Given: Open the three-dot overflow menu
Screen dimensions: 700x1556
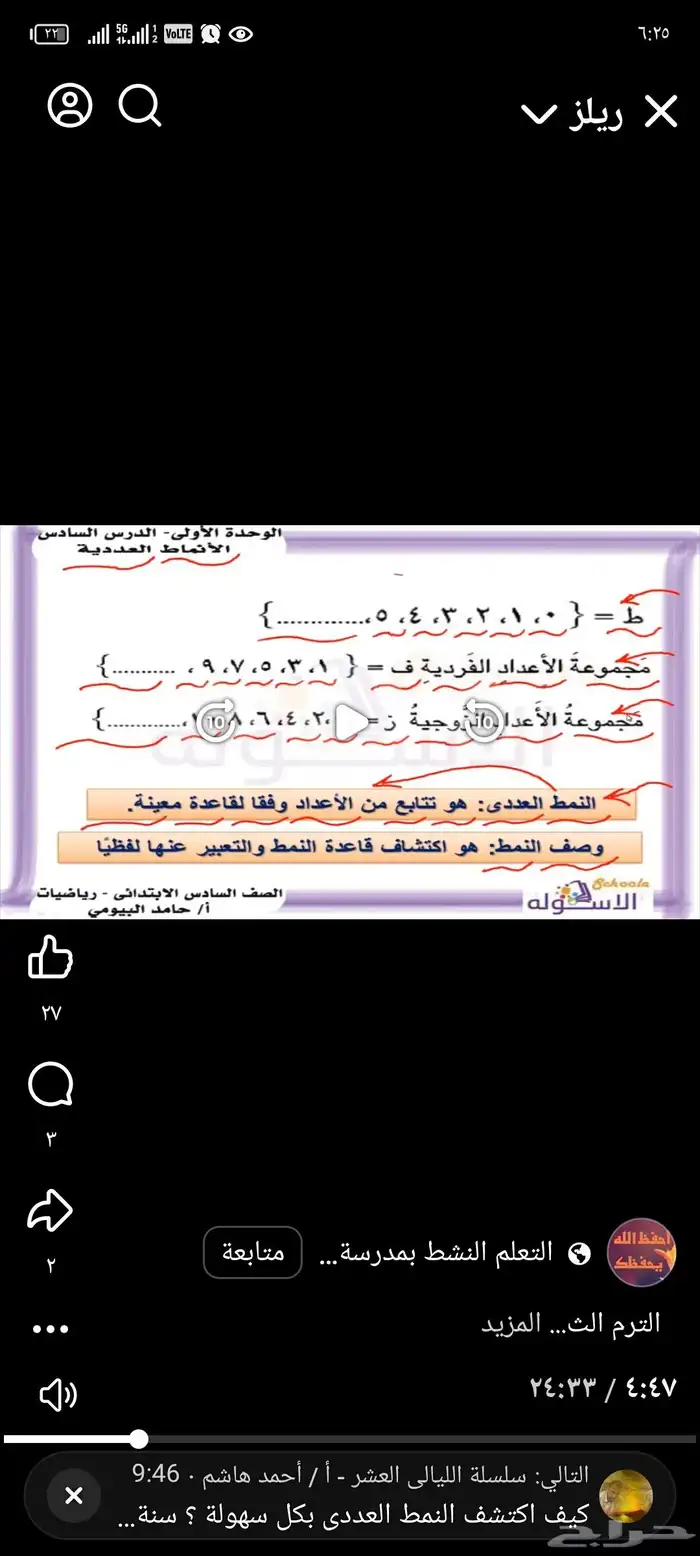Looking at the screenshot, I should point(50,1330).
